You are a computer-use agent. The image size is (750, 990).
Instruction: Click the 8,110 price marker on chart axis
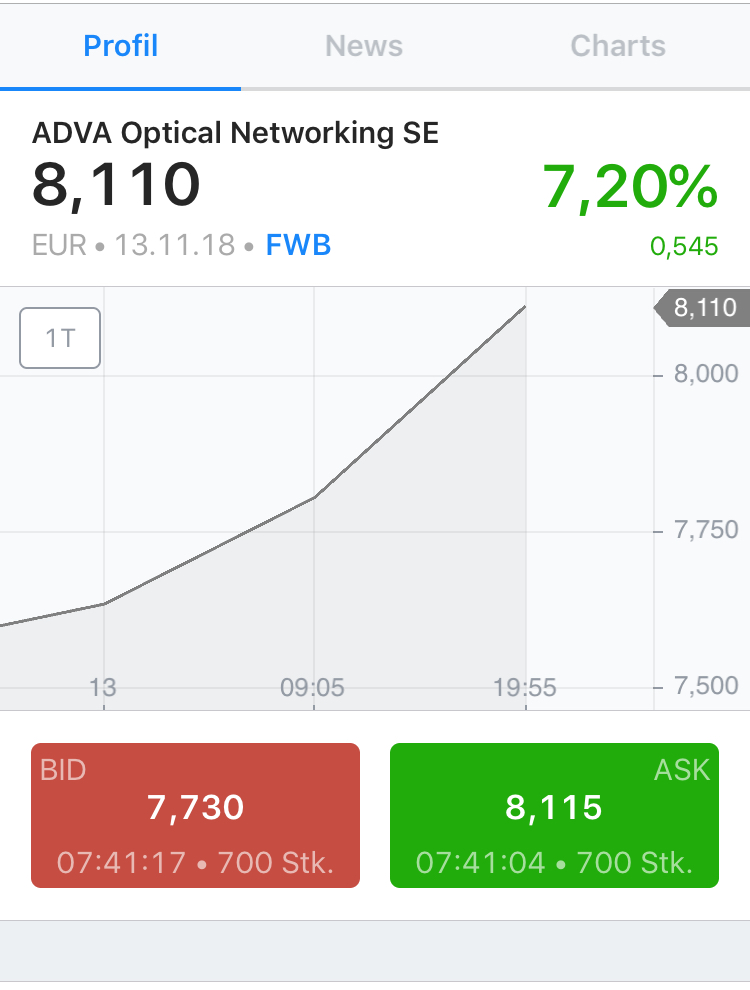coord(705,307)
